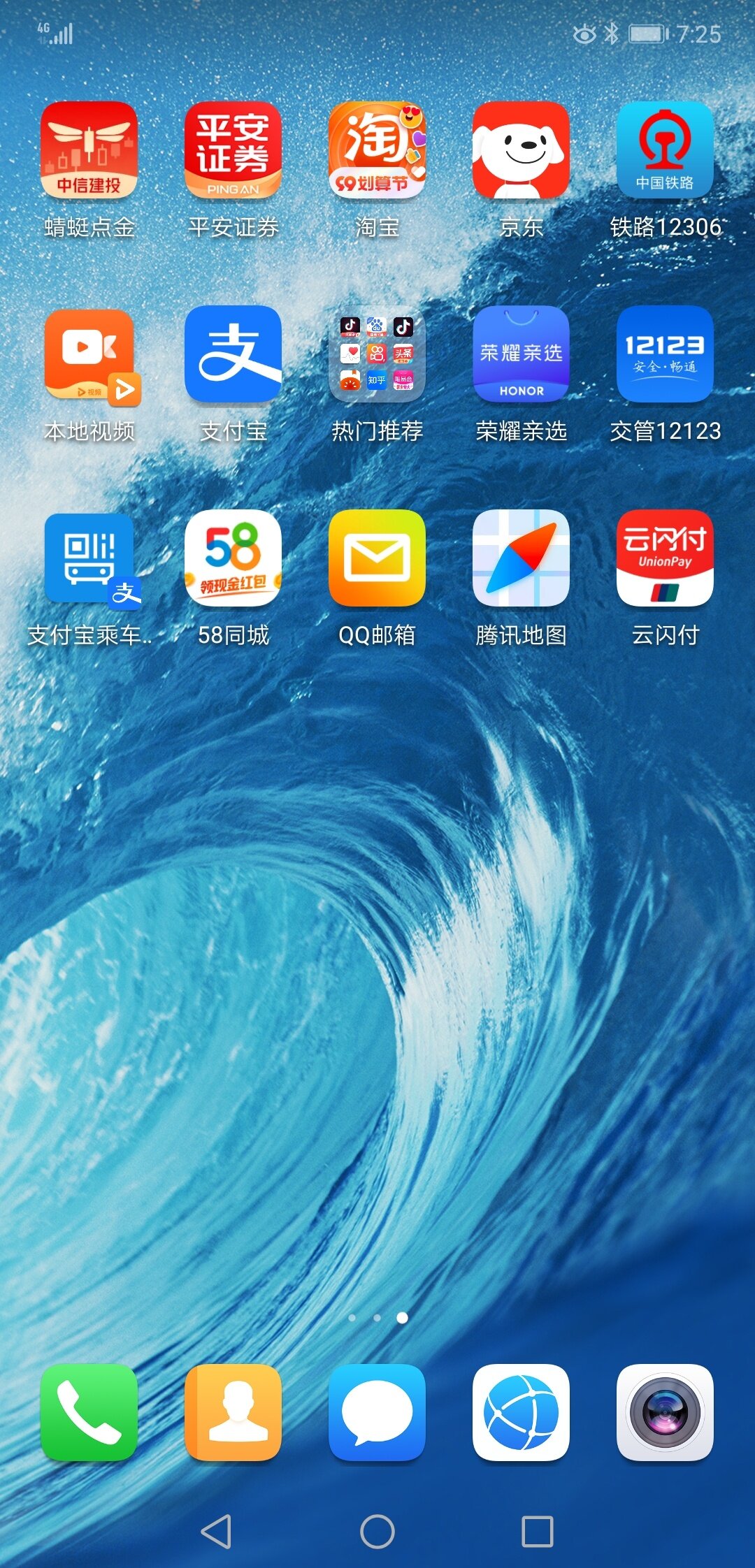Open the 淘宝 shopping app
Image resolution: width=755 pixels, height=1568 pixels.
[x=377, y=150]
